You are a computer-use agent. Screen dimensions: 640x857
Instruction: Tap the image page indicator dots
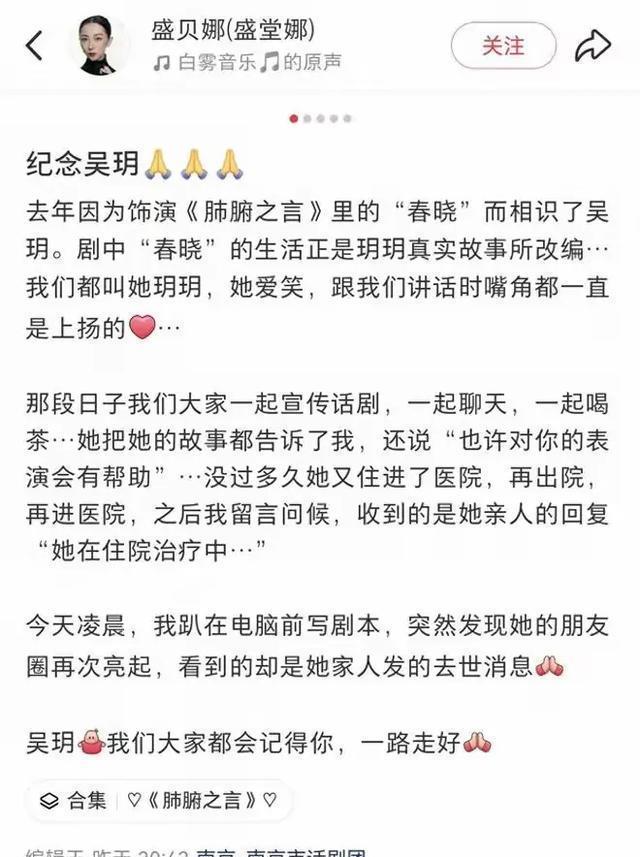point(320,118)
